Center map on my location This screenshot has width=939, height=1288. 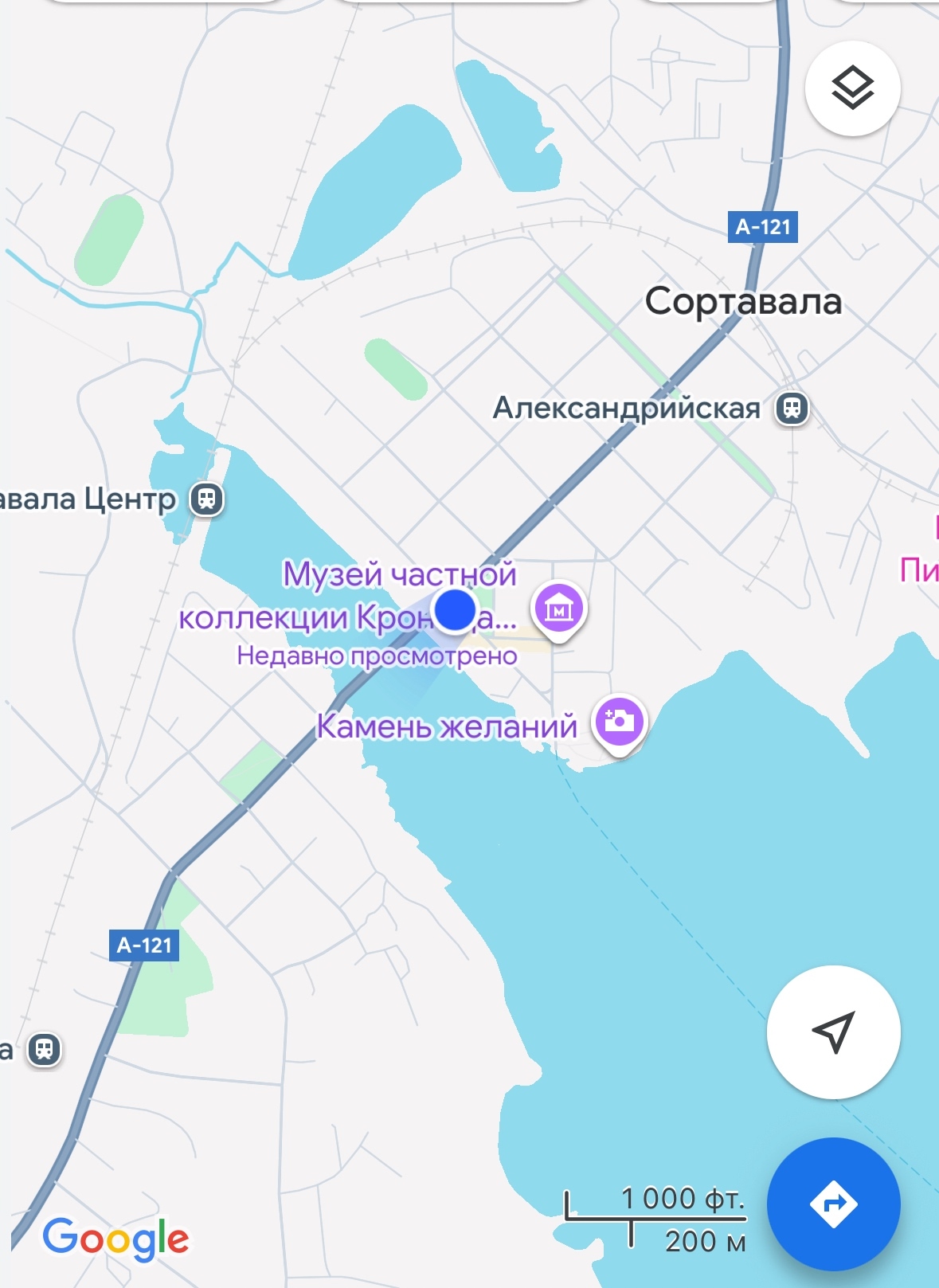coord(833,1032)
